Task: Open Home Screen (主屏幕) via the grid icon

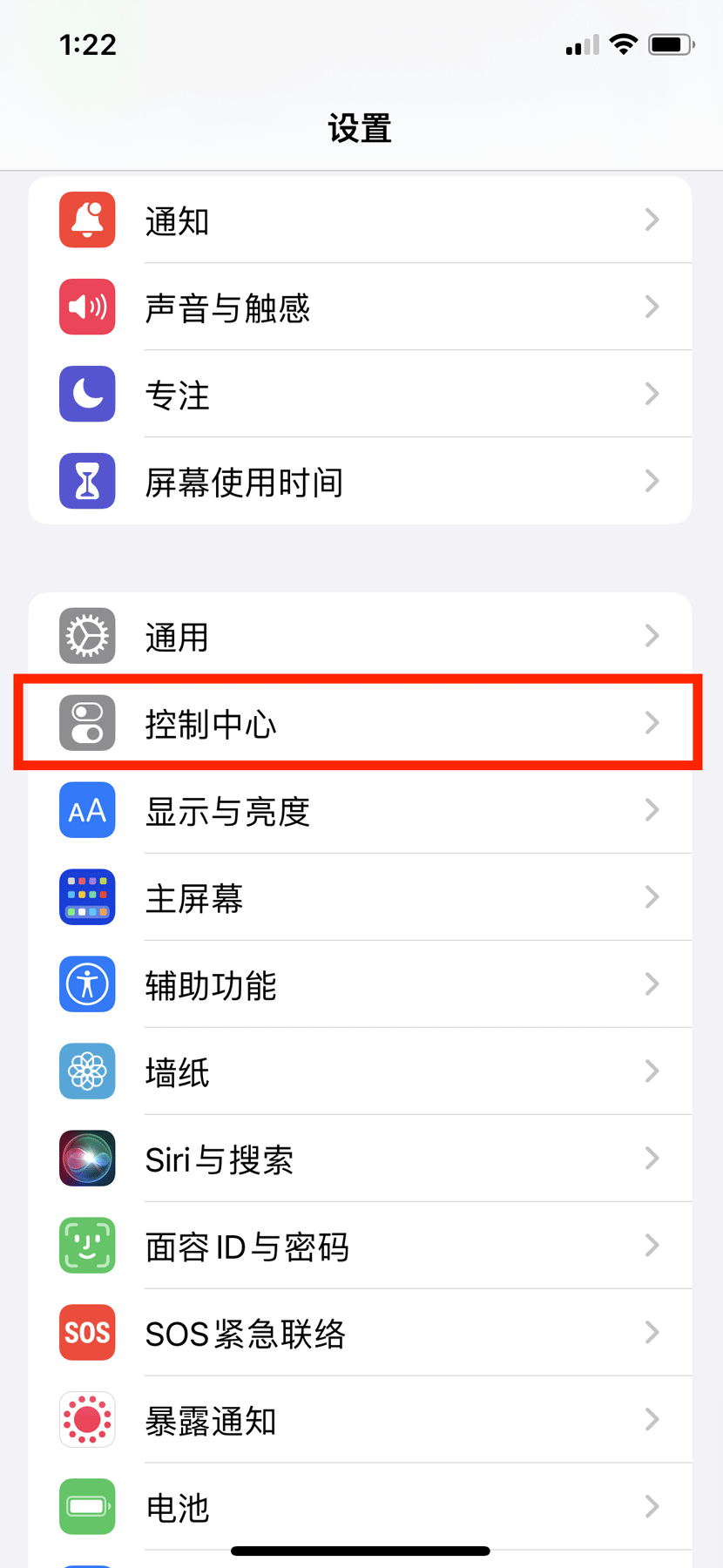Action: 87,897
